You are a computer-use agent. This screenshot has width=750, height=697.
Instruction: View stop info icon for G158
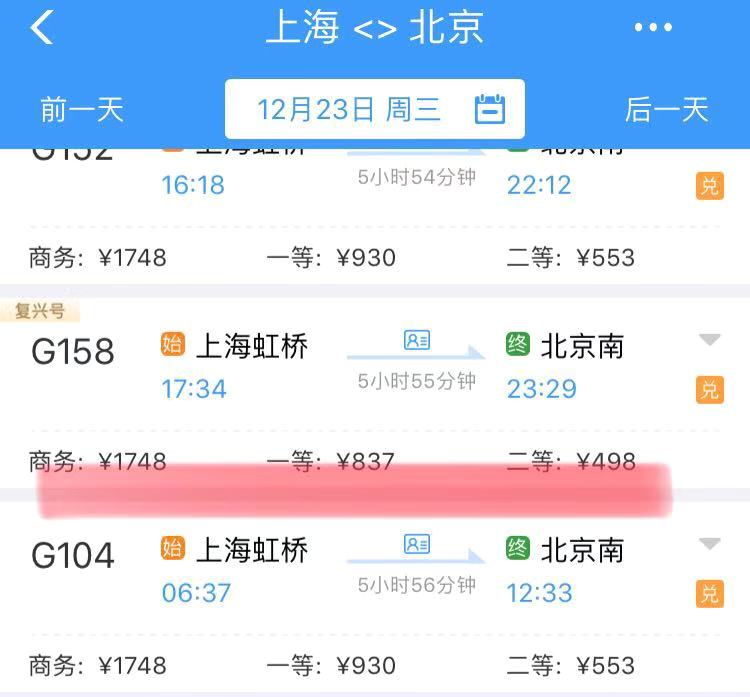417,341
